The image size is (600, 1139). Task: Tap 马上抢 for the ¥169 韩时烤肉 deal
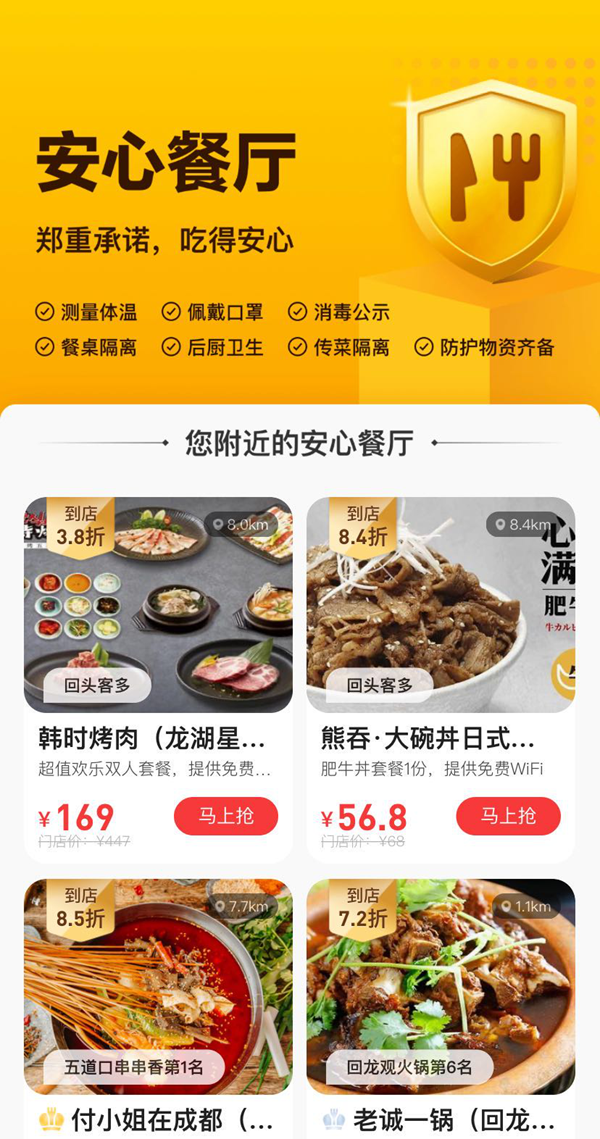(225, 816)
